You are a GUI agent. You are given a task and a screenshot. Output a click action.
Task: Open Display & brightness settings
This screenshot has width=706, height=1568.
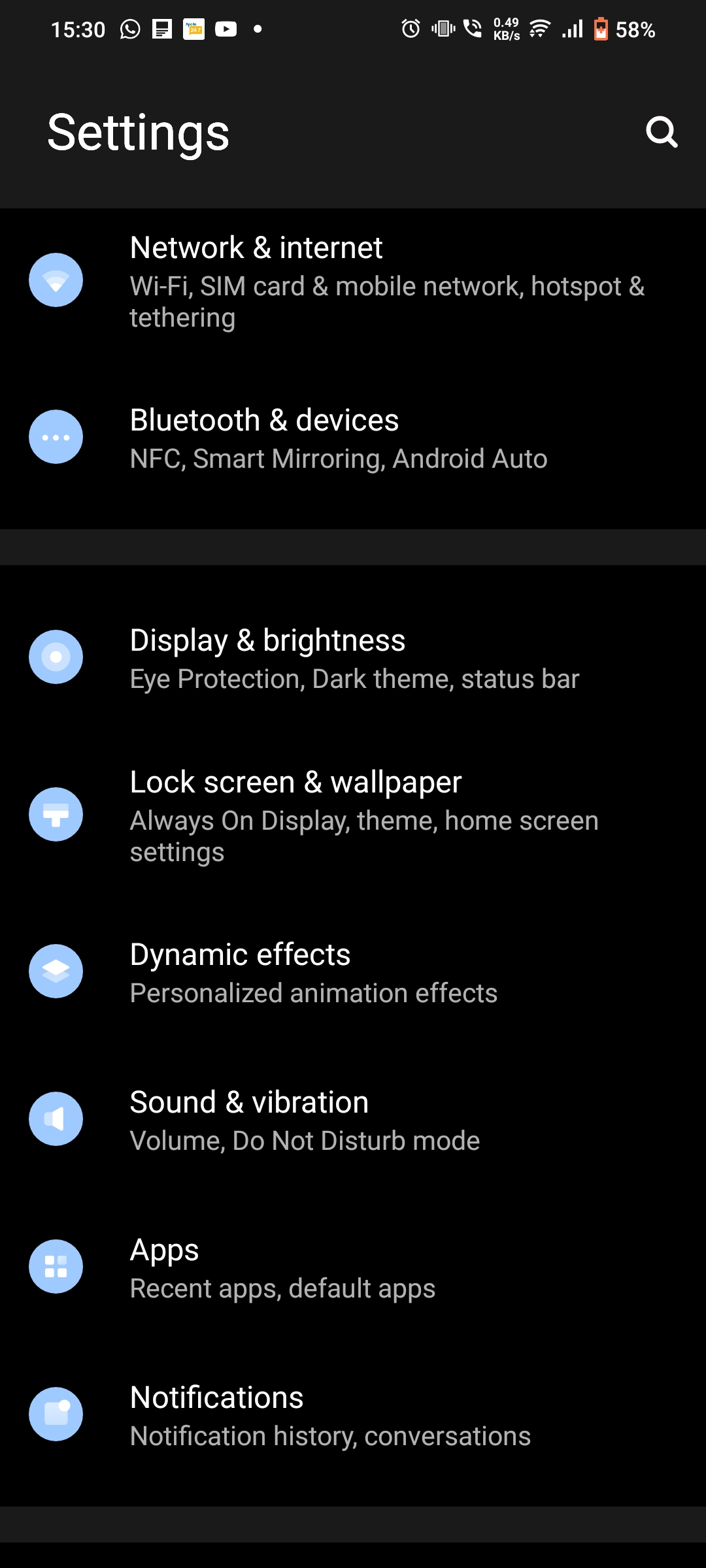pos(353,658)
